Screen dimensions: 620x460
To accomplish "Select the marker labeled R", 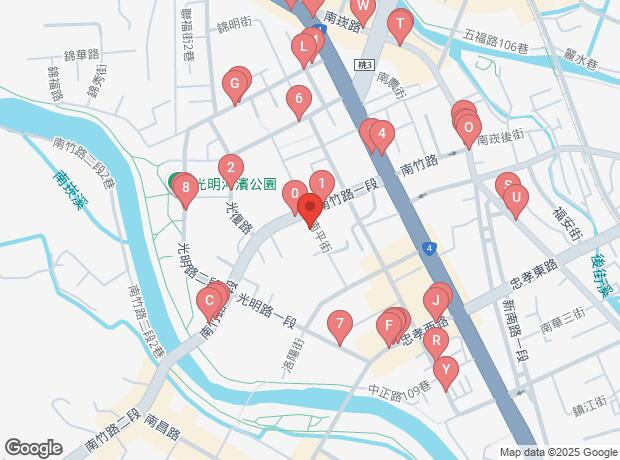I will point(435,340).
